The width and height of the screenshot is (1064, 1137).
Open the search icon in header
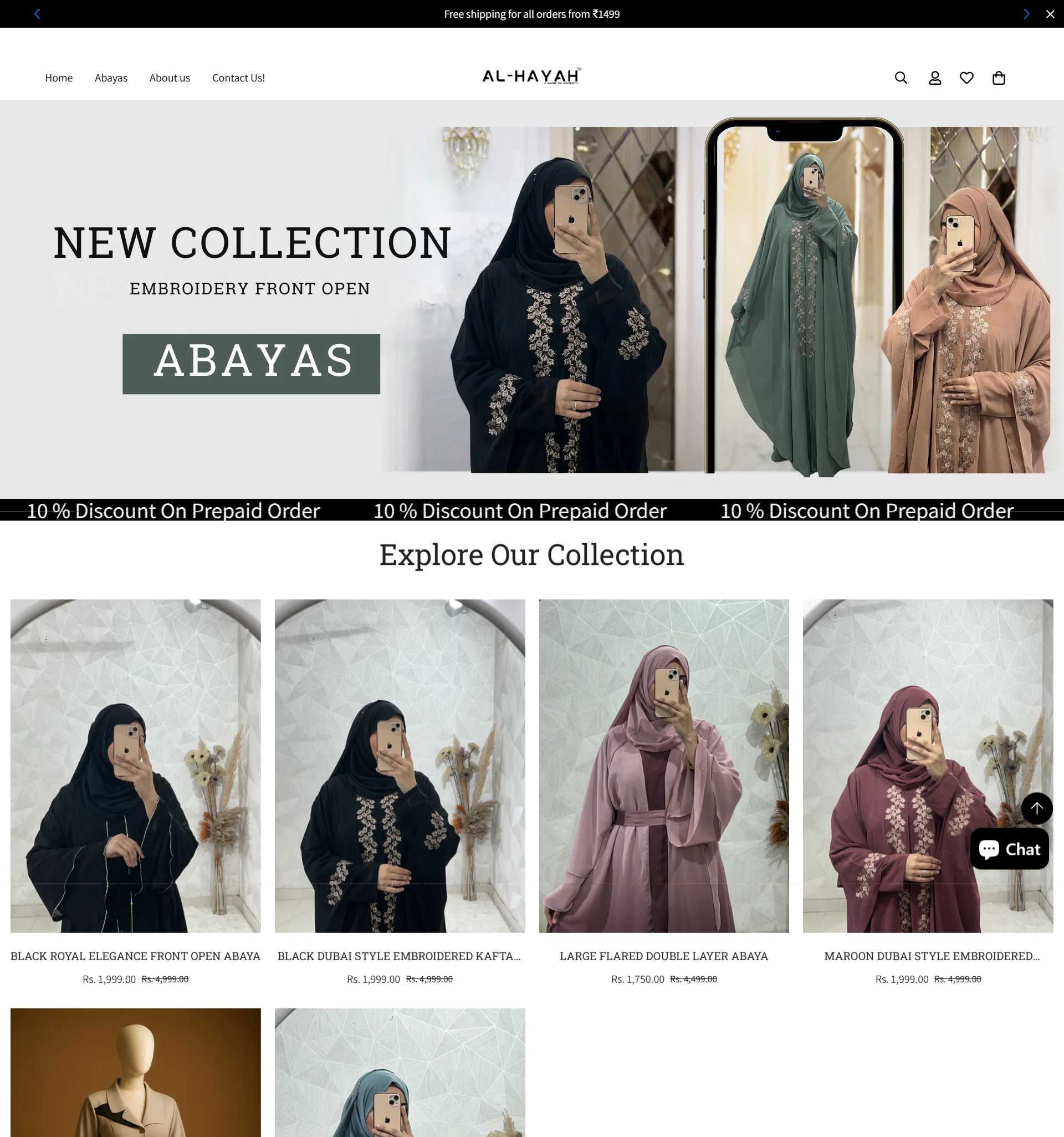[x=901, y=78]
